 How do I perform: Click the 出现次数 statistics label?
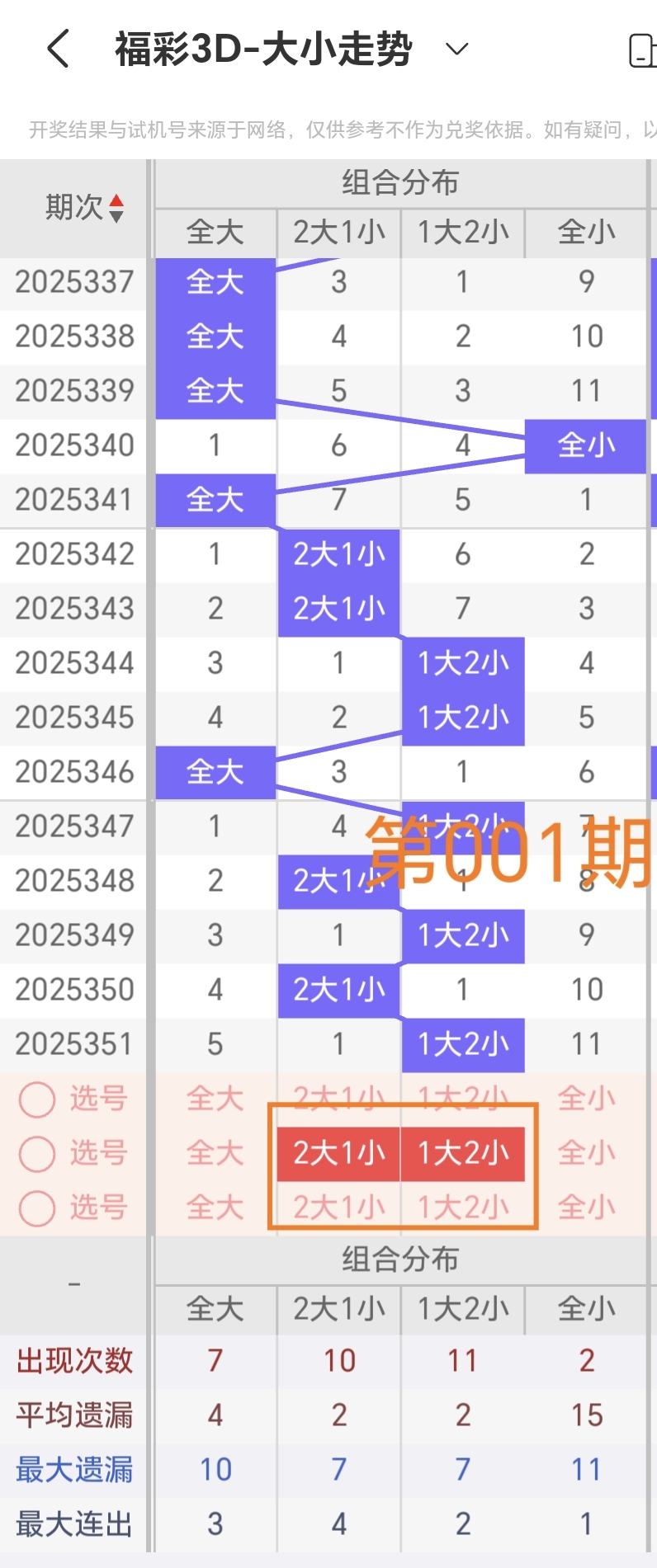tap(73, 1360)
